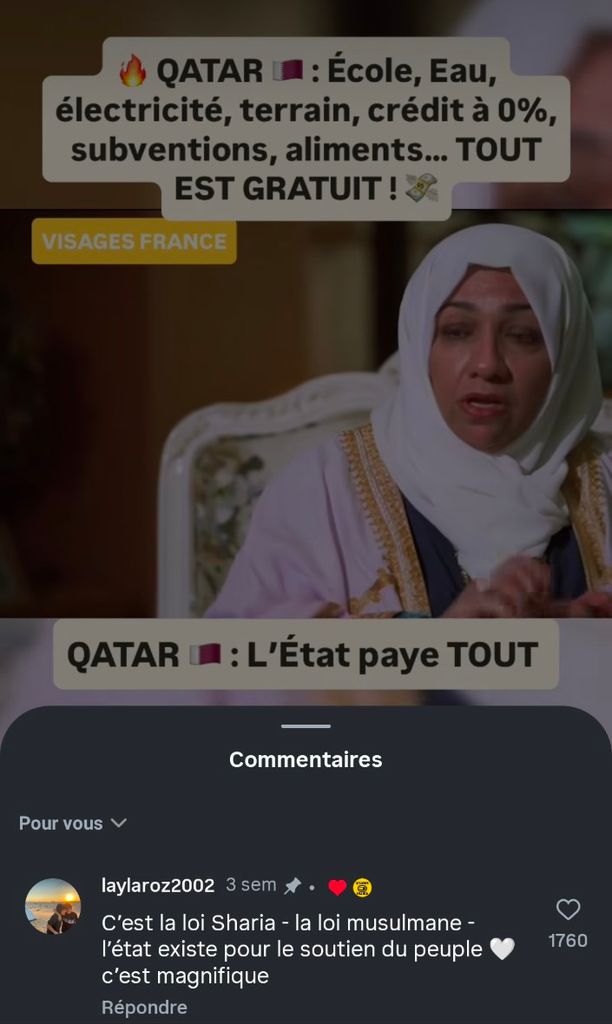Open the Pour vous sorting dropdown
The image size is (612, 1024).
(72, 823)
